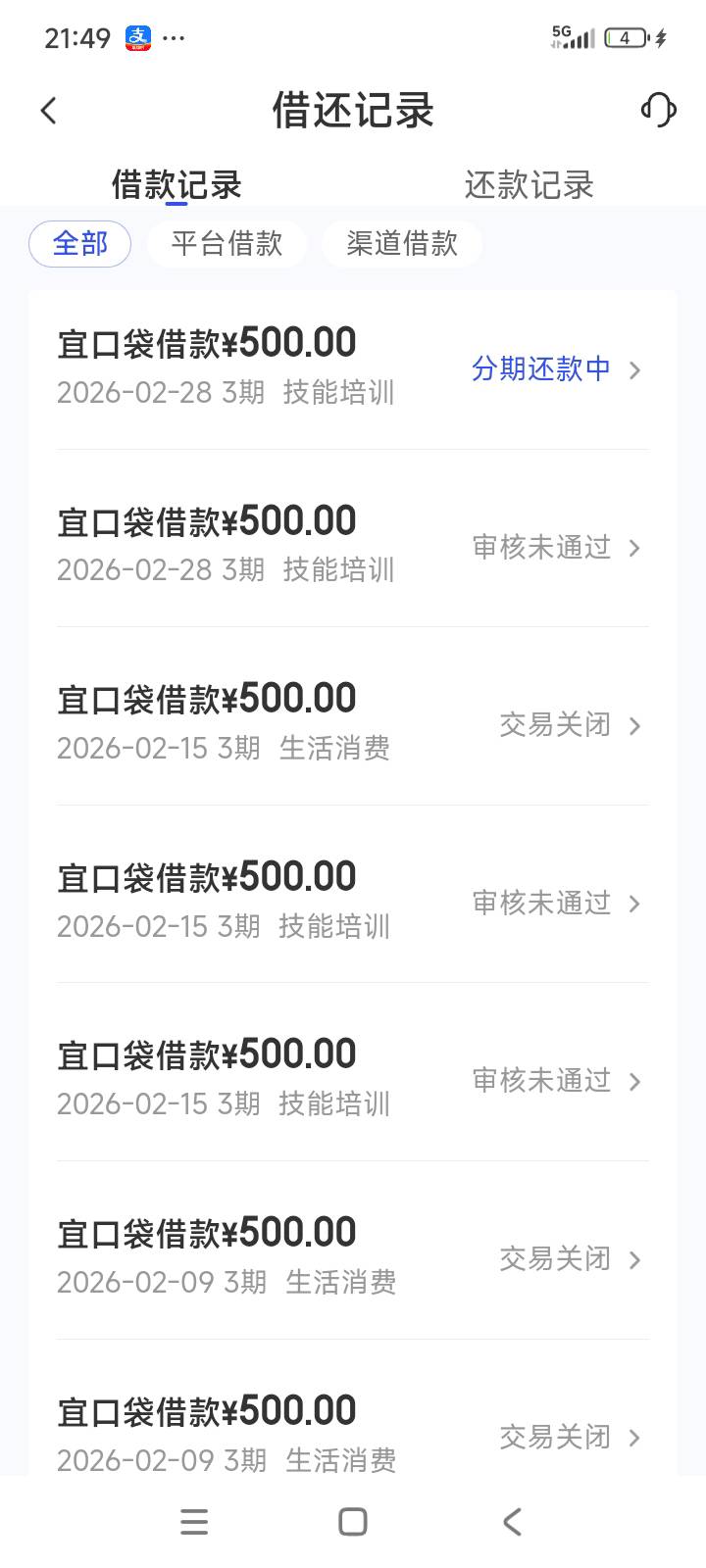
Task: Filter by 渠道借款
Action: point(402,244)
